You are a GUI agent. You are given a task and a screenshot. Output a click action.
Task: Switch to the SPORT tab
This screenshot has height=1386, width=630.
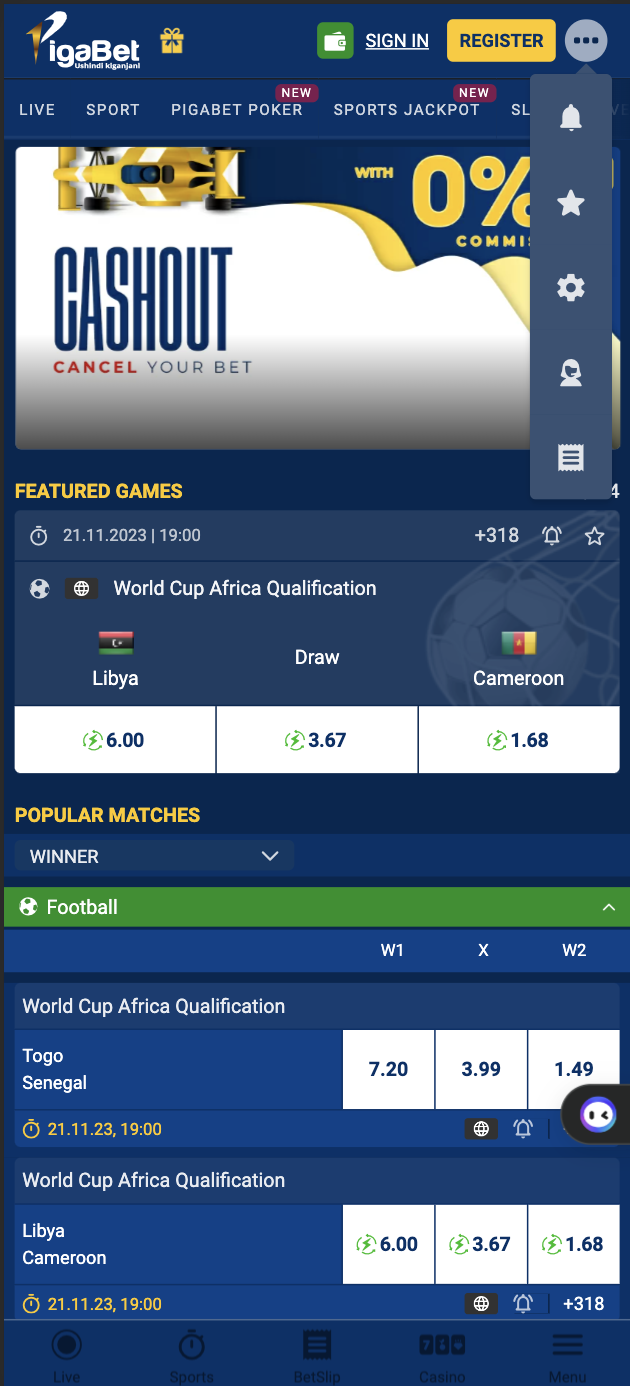pyautogui.click(x=113, y=110)
